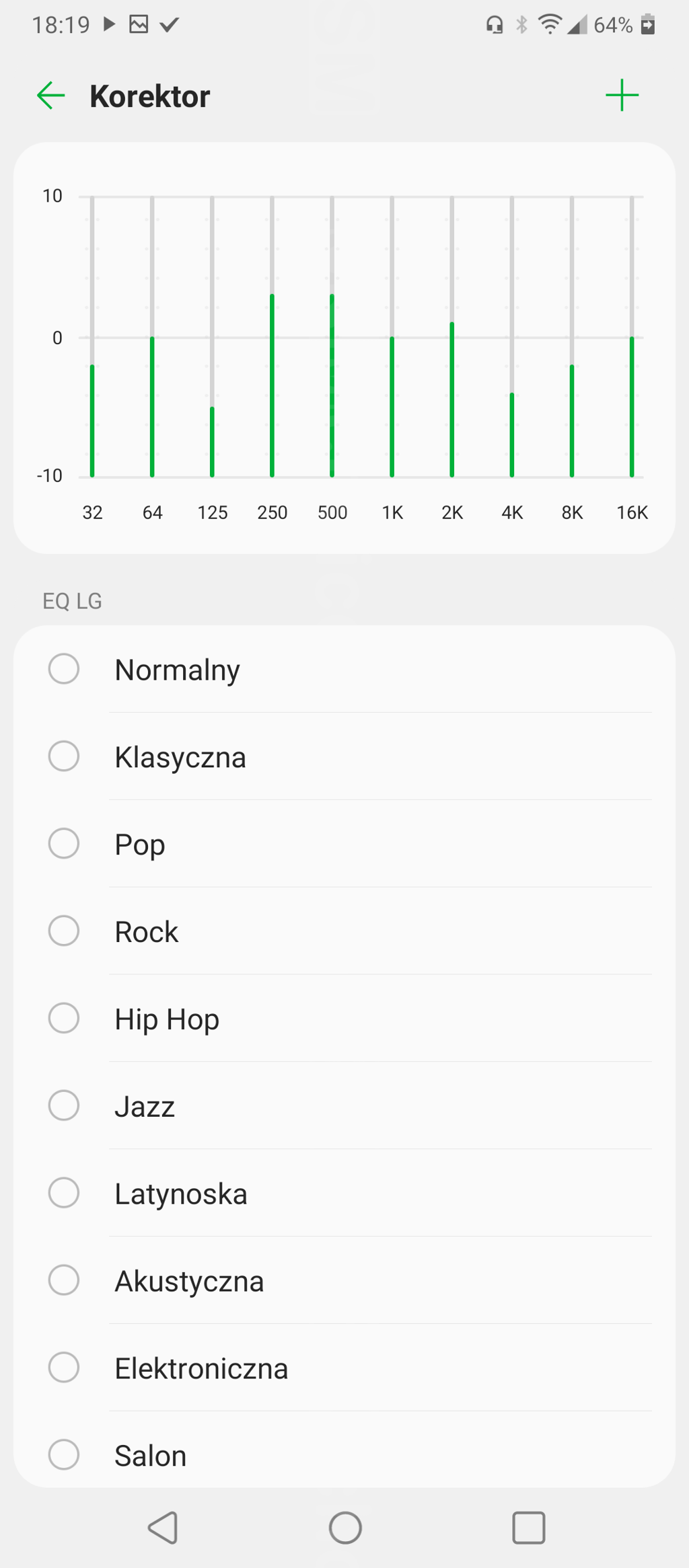
Task: Select the Pop preset
Action: 344,844
